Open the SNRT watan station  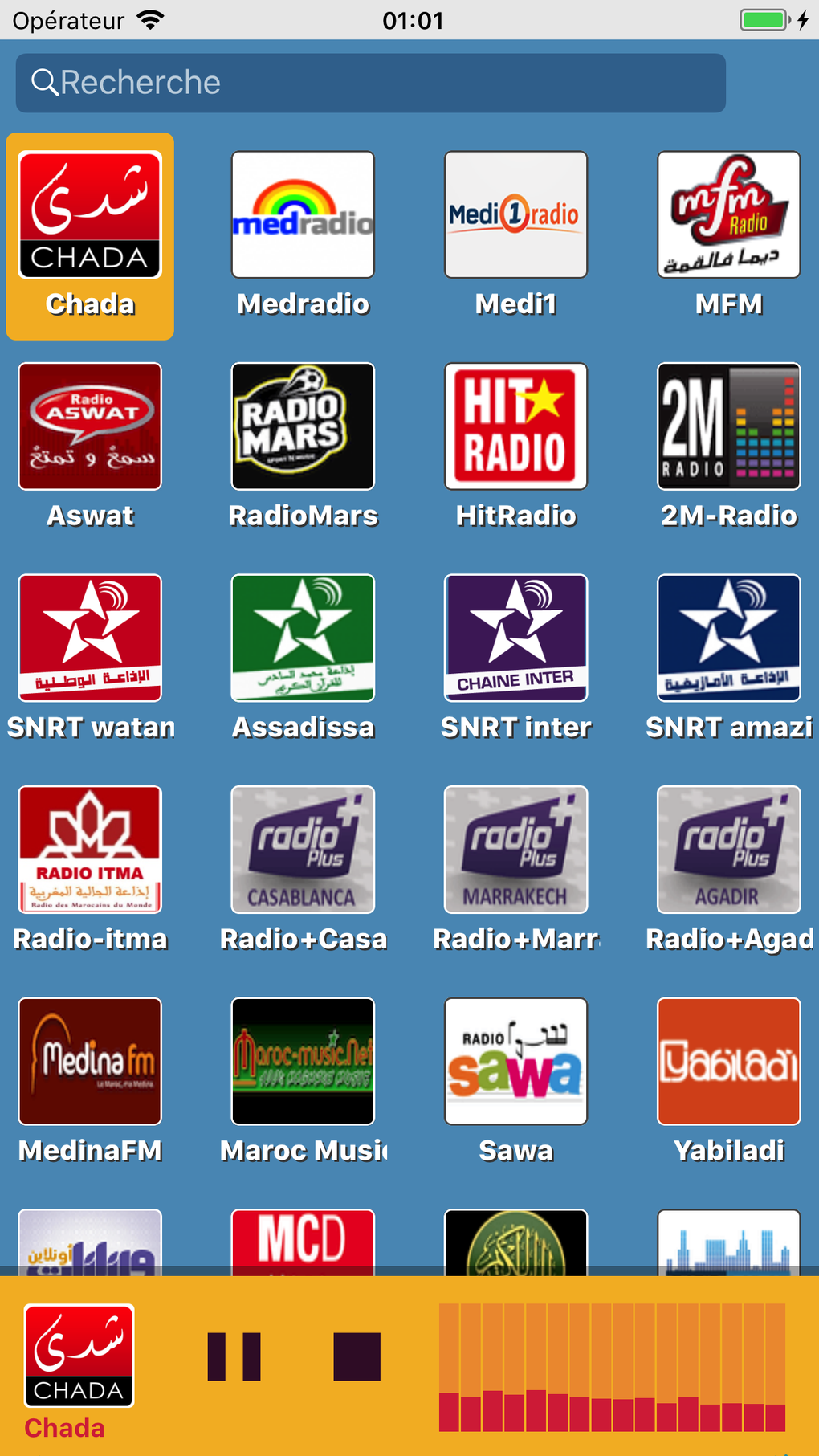click(89, 637)
